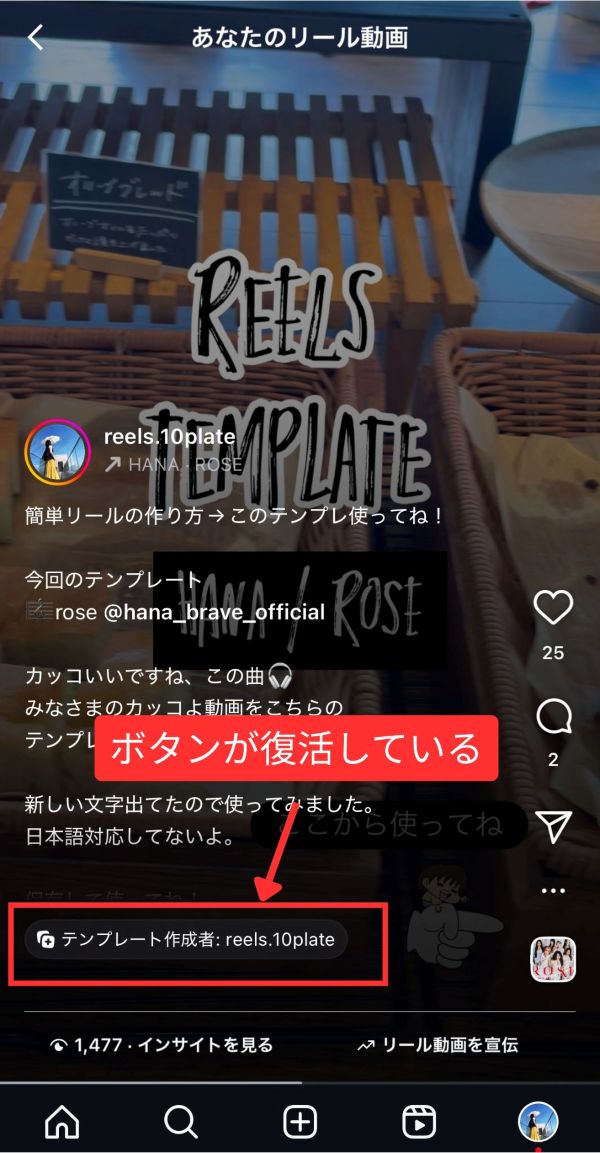Tap the テンプレート作成者: reels.10plate chip
Image resolution: width=600 pixels, height=1153 pixels.
point(186,940)
